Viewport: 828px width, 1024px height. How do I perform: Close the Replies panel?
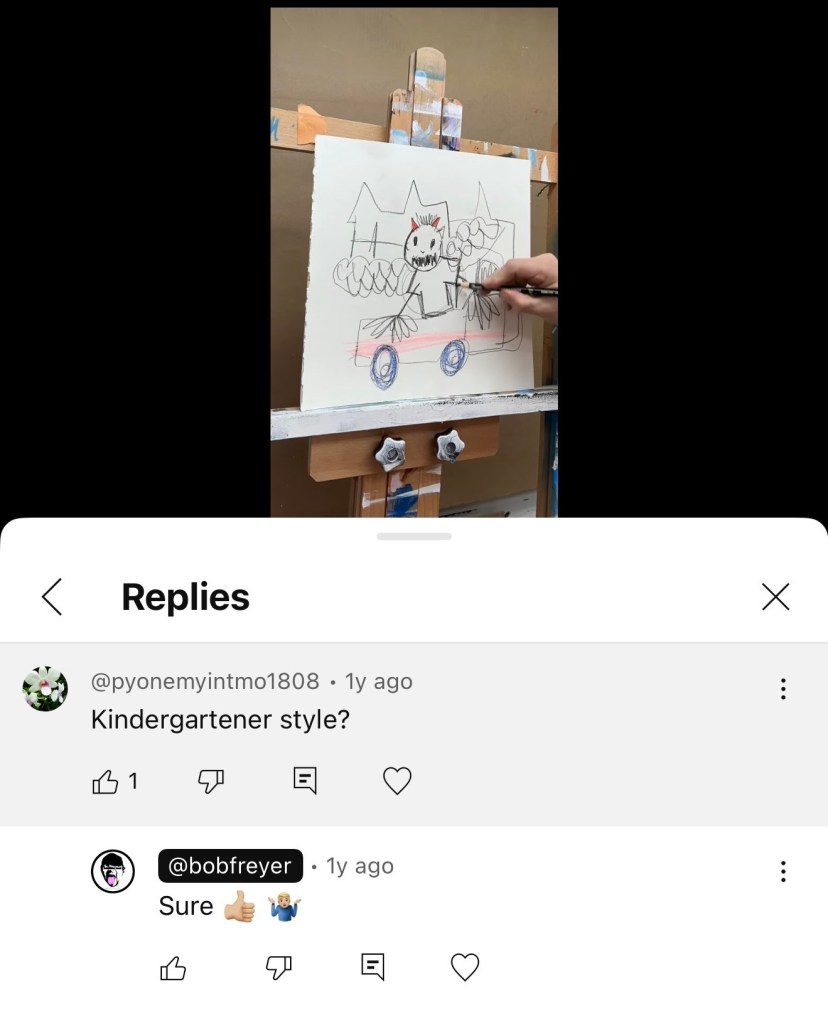tap(775, 597)
